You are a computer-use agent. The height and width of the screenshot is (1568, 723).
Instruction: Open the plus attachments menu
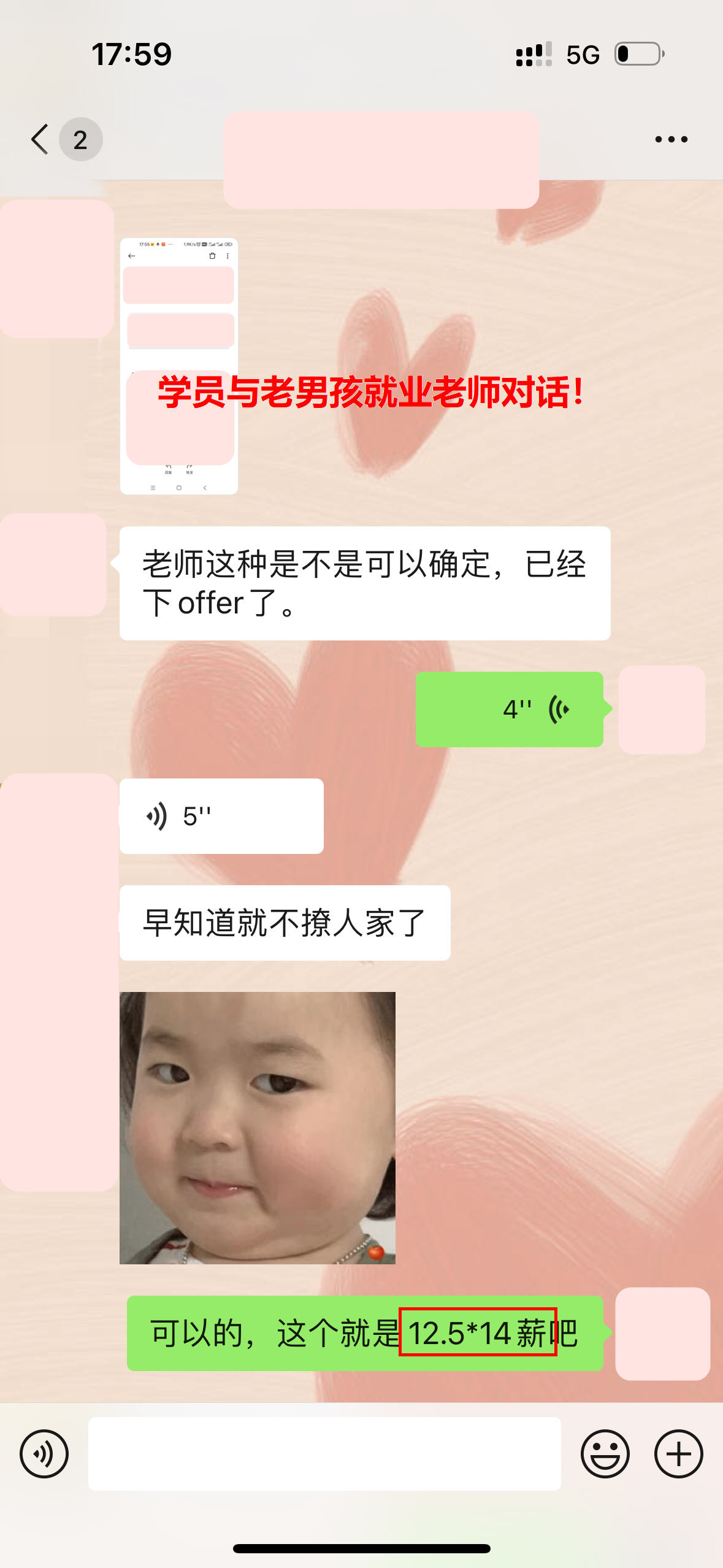point(678,1453)
